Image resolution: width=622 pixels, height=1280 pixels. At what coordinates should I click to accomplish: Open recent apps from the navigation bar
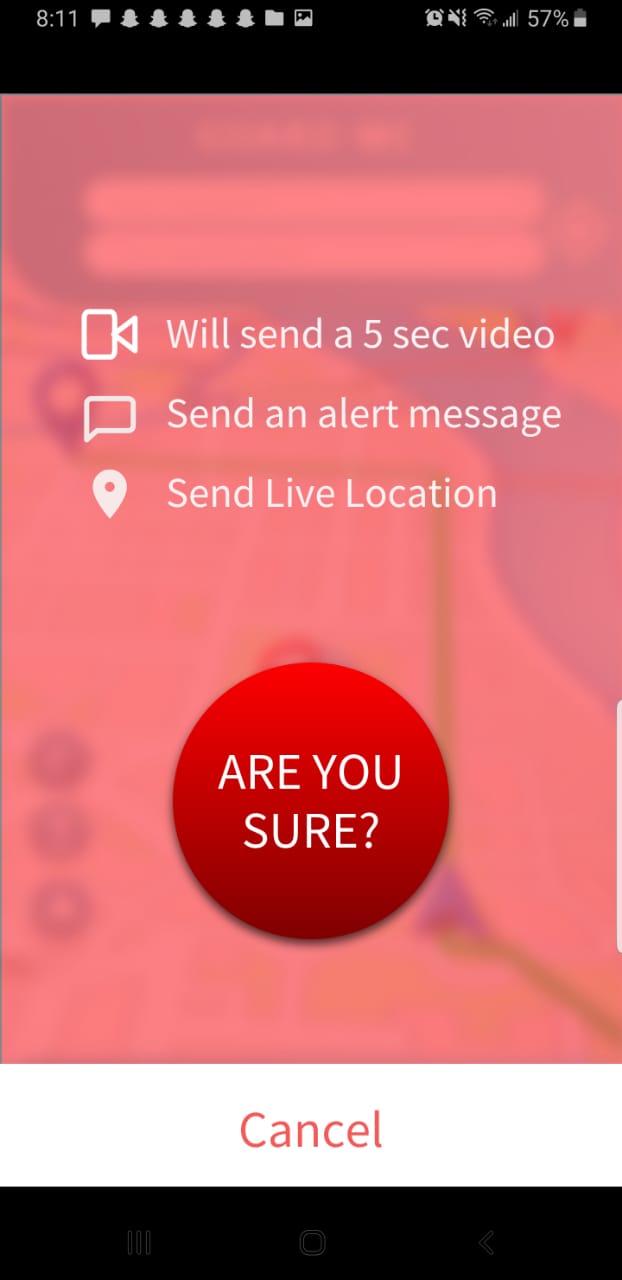(x=139, y=1243)
